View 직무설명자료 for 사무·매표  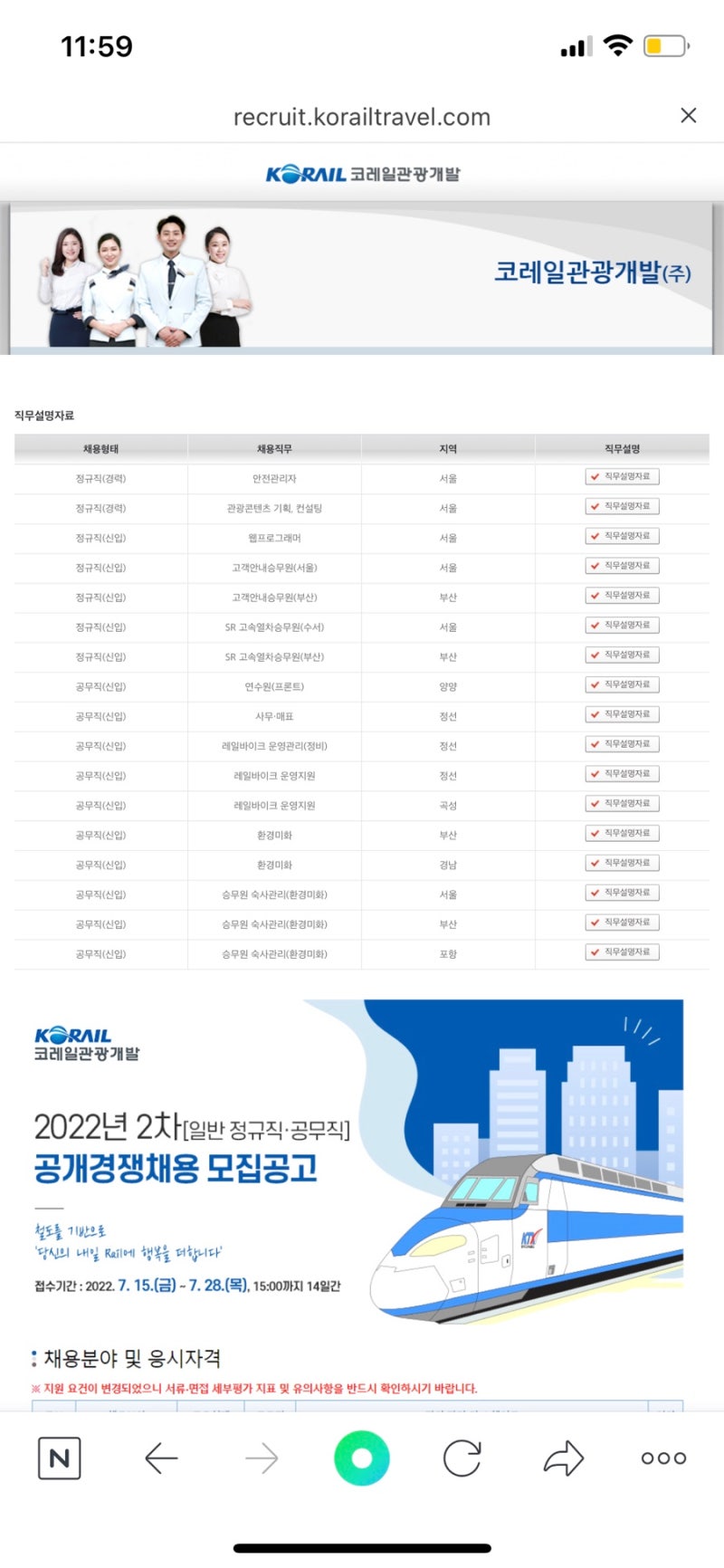point(622,715)
